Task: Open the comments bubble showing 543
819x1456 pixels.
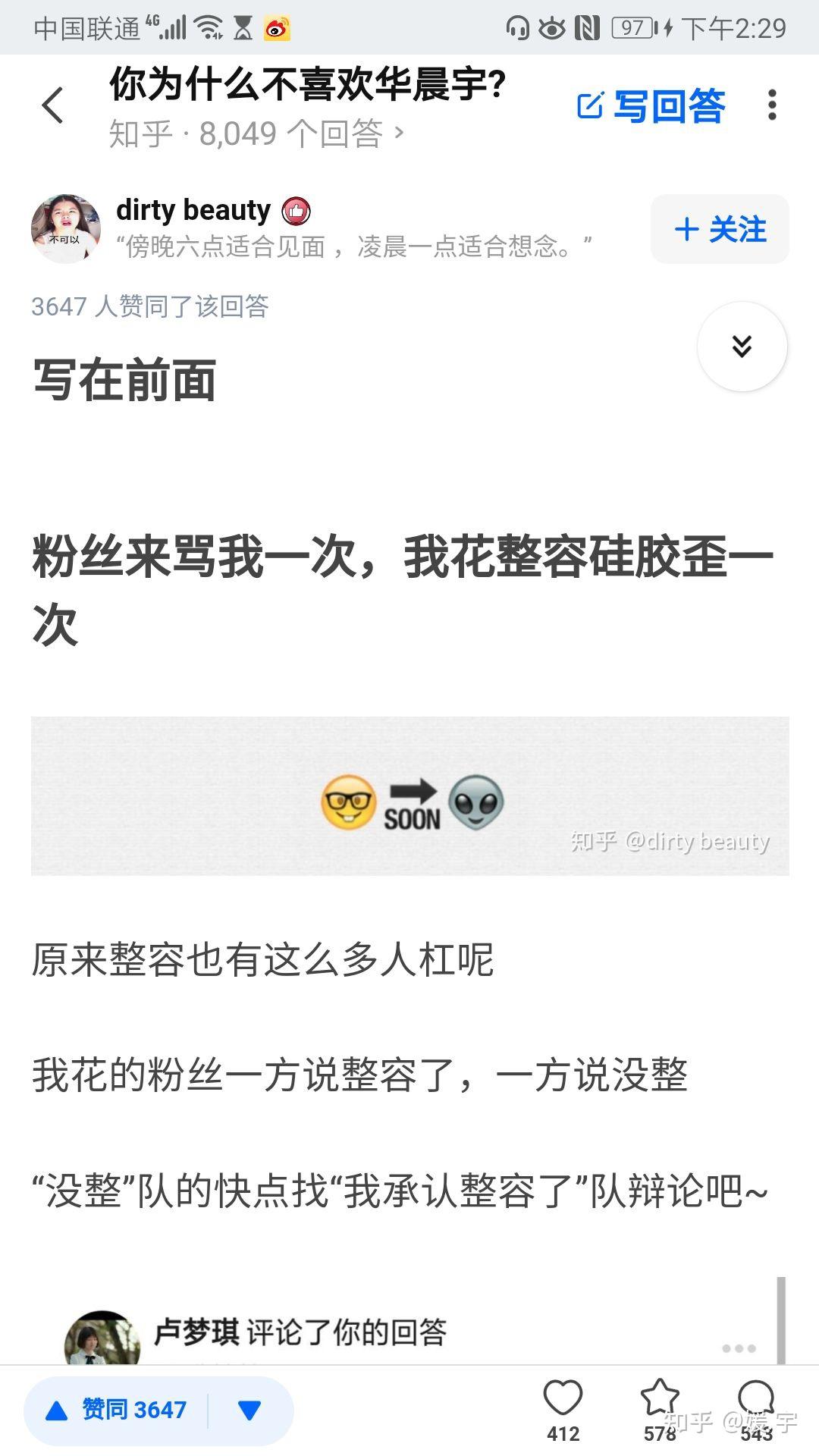Action: click(x=756, y=1410)
